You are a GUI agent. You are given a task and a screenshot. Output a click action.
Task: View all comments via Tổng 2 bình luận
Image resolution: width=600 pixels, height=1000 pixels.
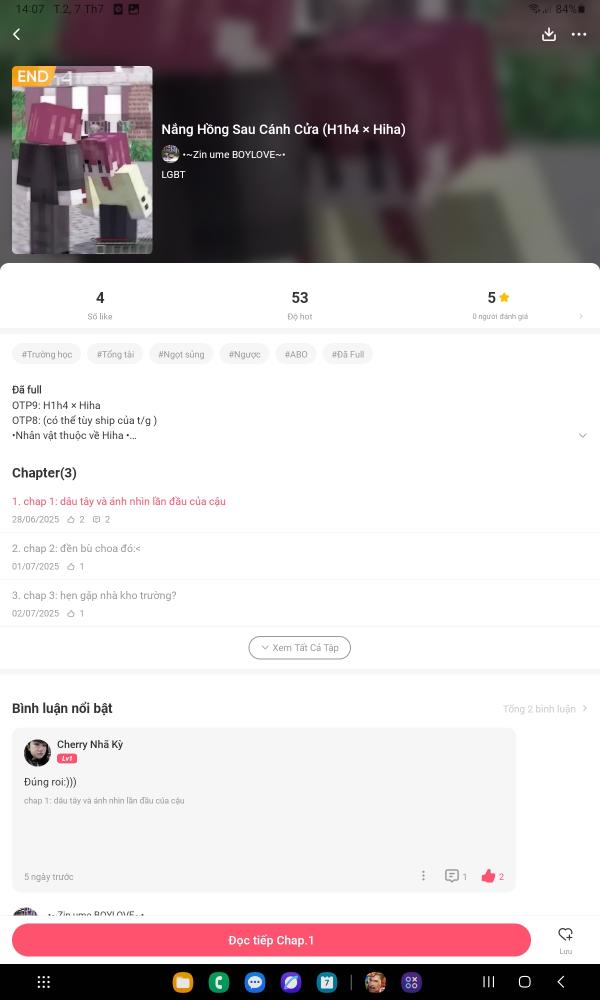pyautogui.click(x=545, y=709)
